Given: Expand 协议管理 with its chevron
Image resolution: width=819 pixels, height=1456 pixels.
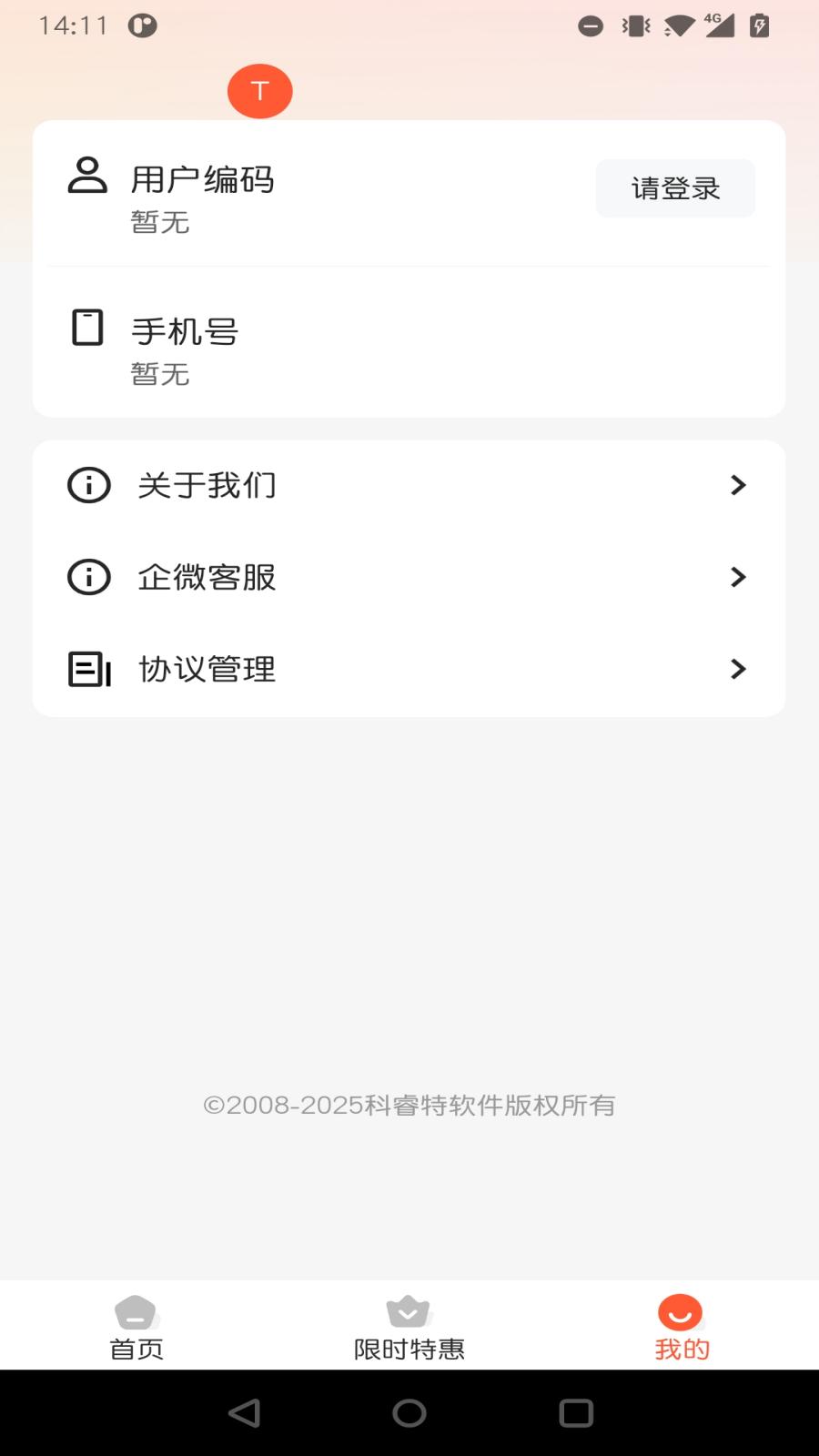Looking at the screenshot, I should click(737, 669).
